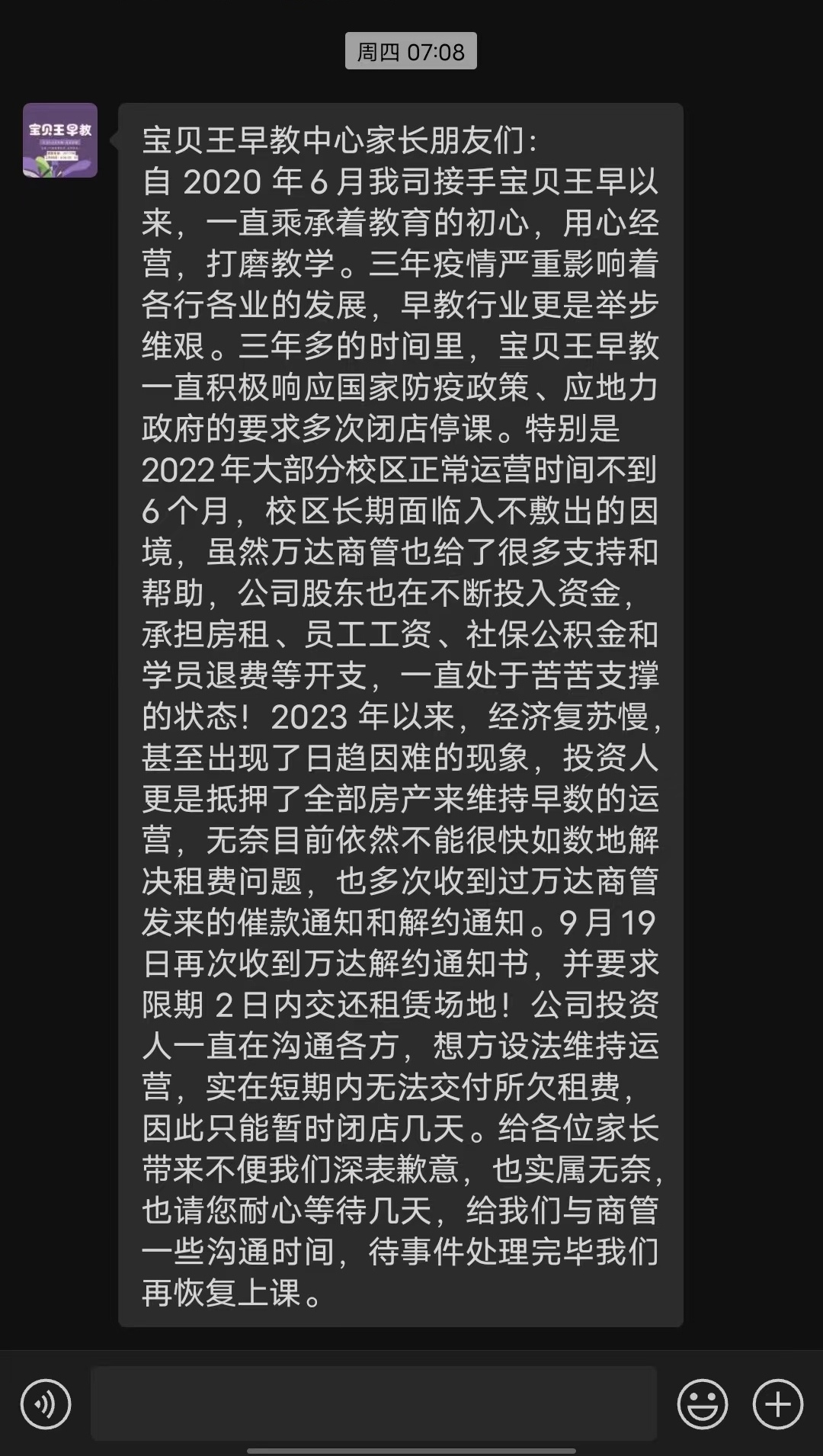Open the 宝贝王早教 sender avatar
This screenshot has width=823, height=1456.
click(x=60, y=140)
